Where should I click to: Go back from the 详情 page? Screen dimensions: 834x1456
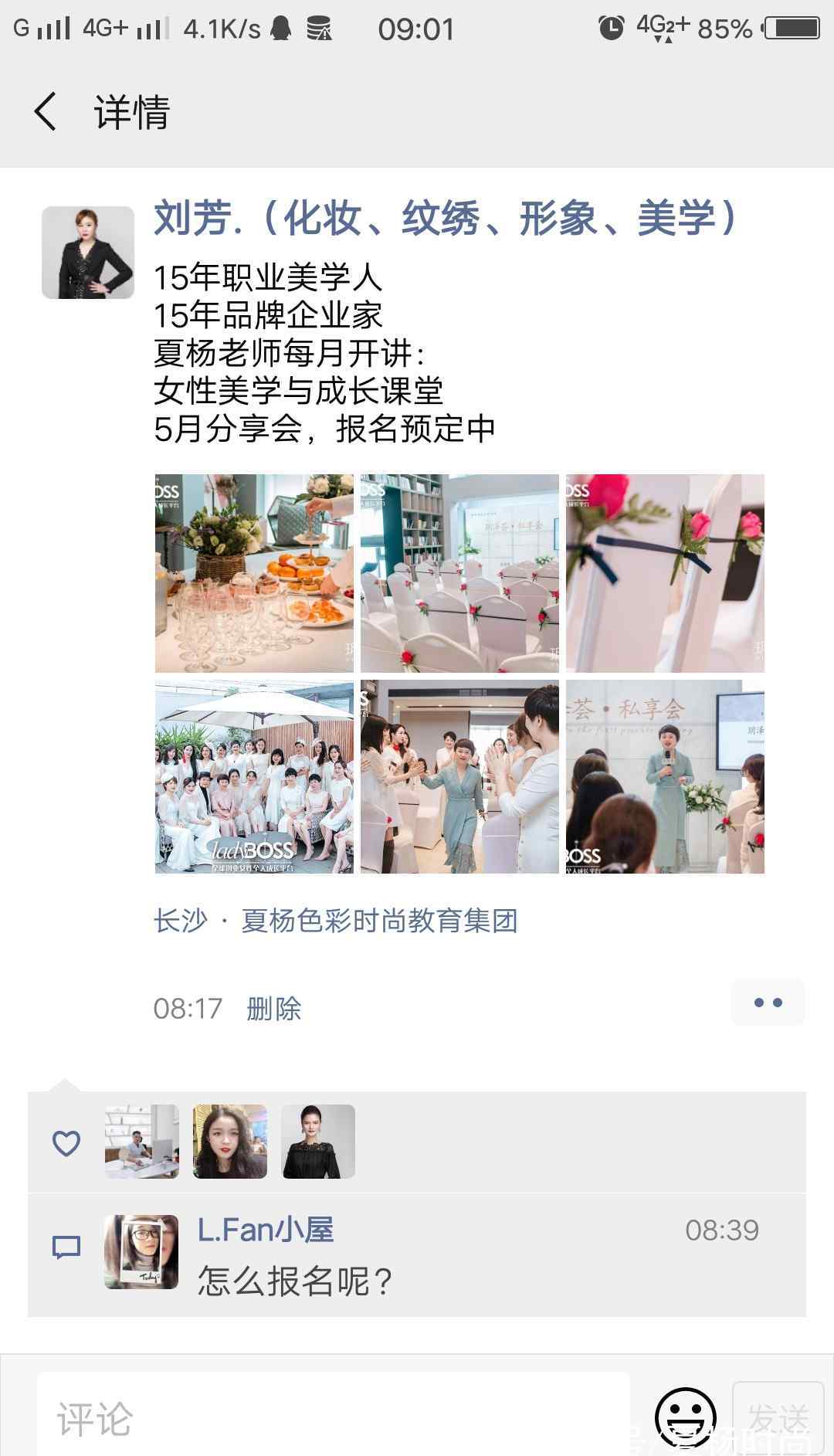46,111
